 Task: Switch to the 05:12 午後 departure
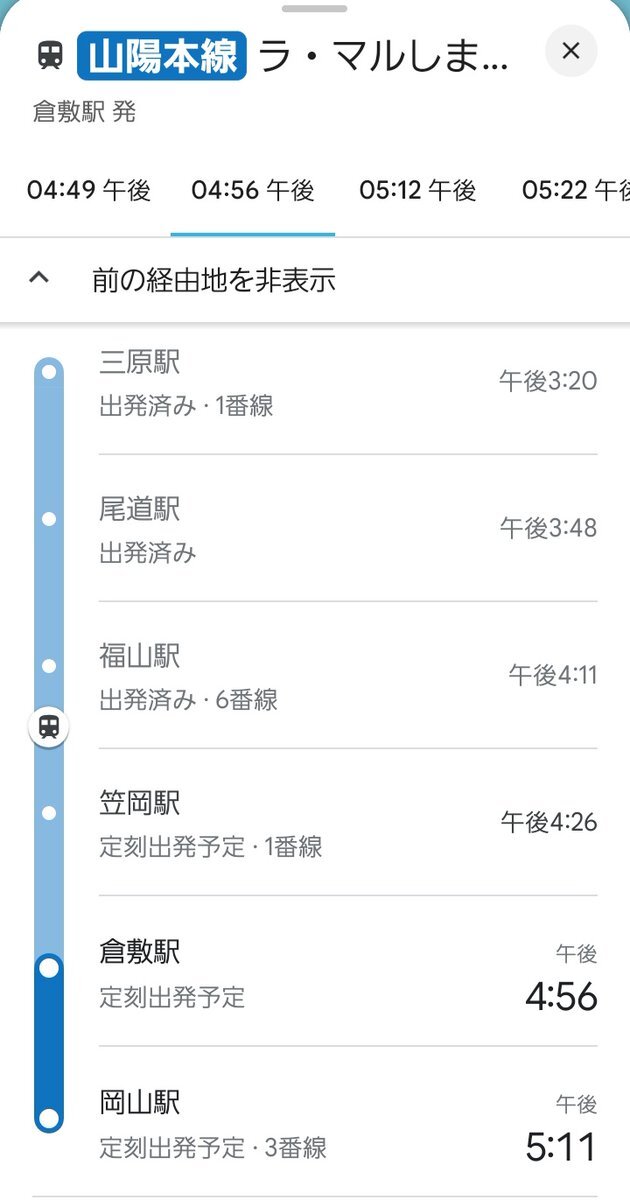coord(418,190)
